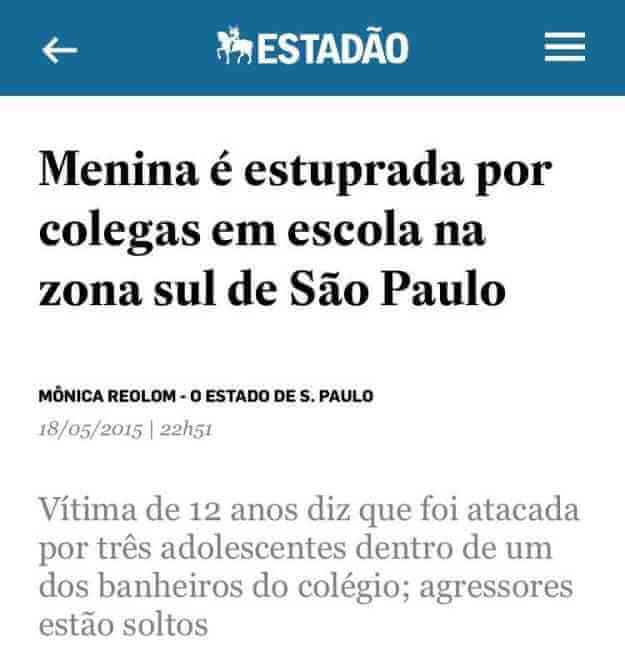Open the hamburger menu
This screenshot has height=662, width=625.
564,48
